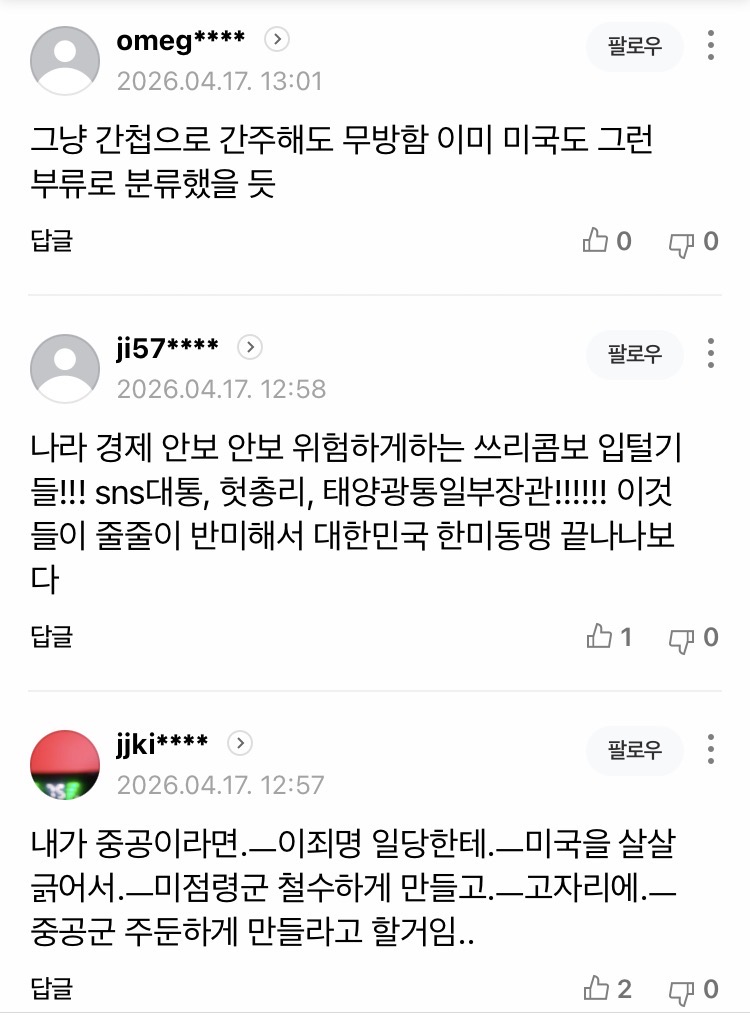This screenshot has height=1016, width=750.
Task: View jjki**** profile picture
Action: click(65, 764)
